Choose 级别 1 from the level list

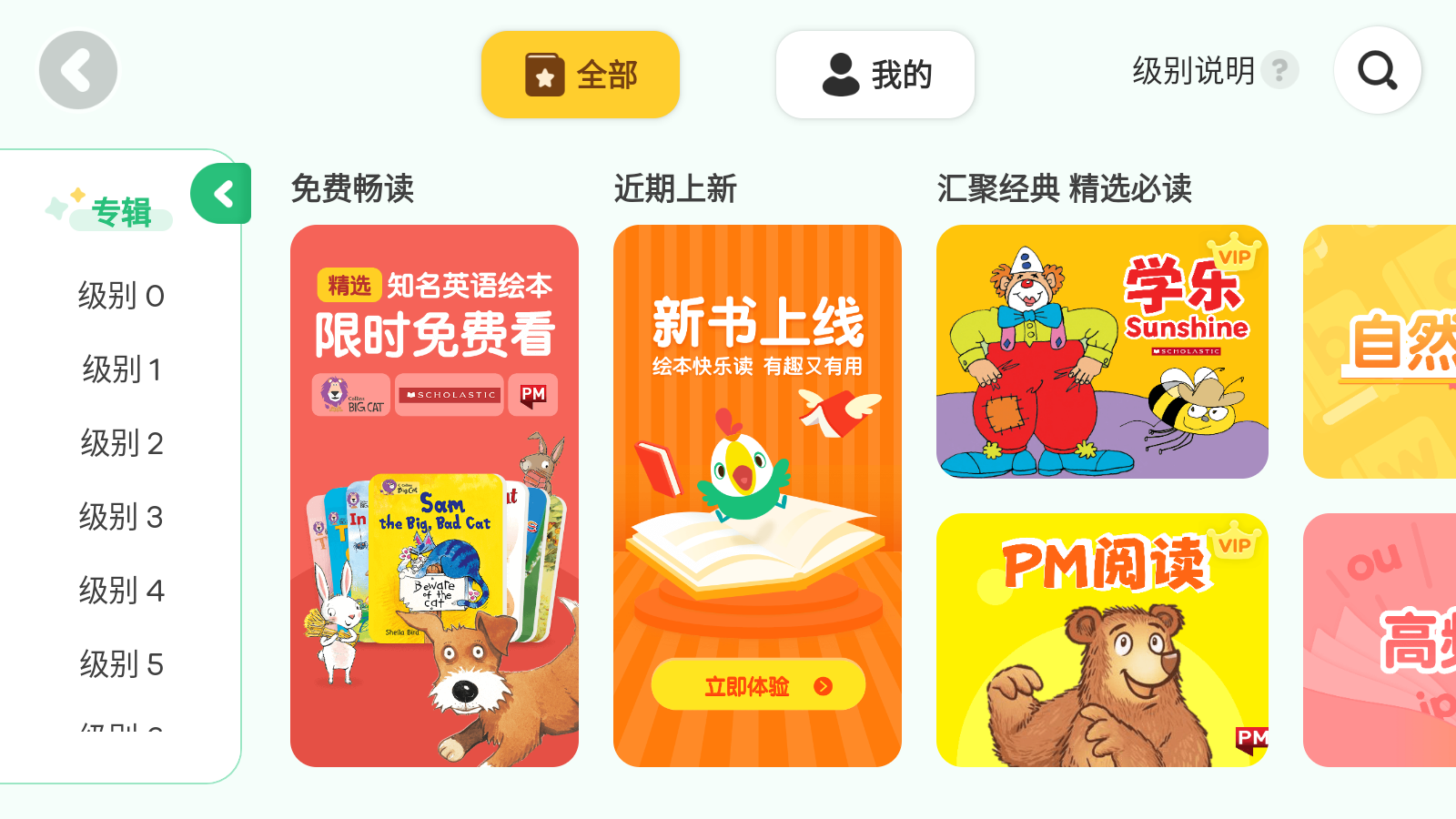pyautogui.click(x=121, y=369)
